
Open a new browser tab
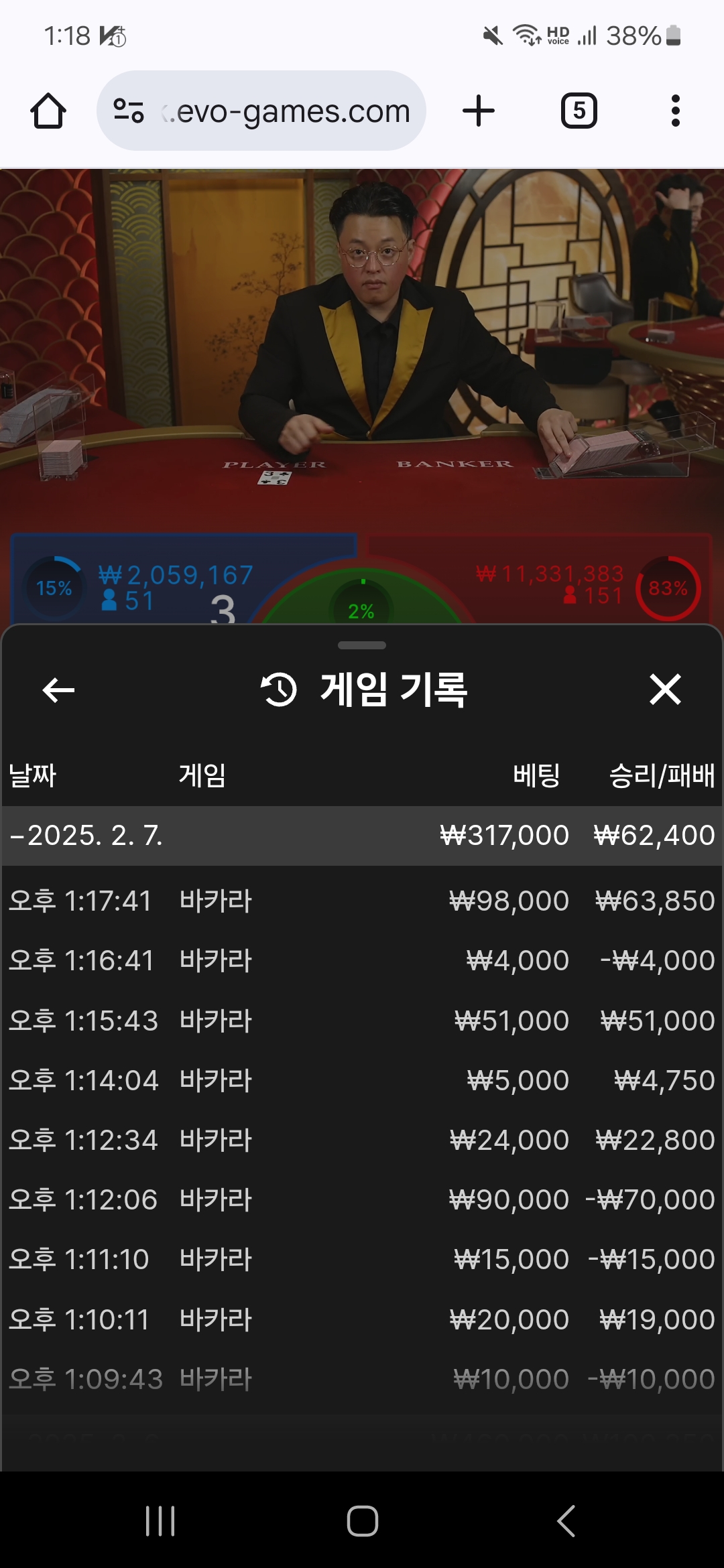pos(479,111)
